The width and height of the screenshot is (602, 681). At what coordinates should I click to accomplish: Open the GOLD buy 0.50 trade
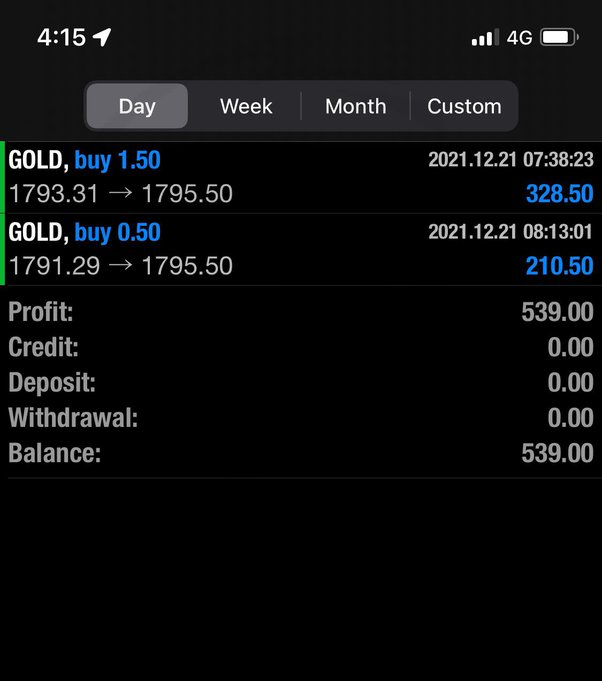[x=300, y=249]
